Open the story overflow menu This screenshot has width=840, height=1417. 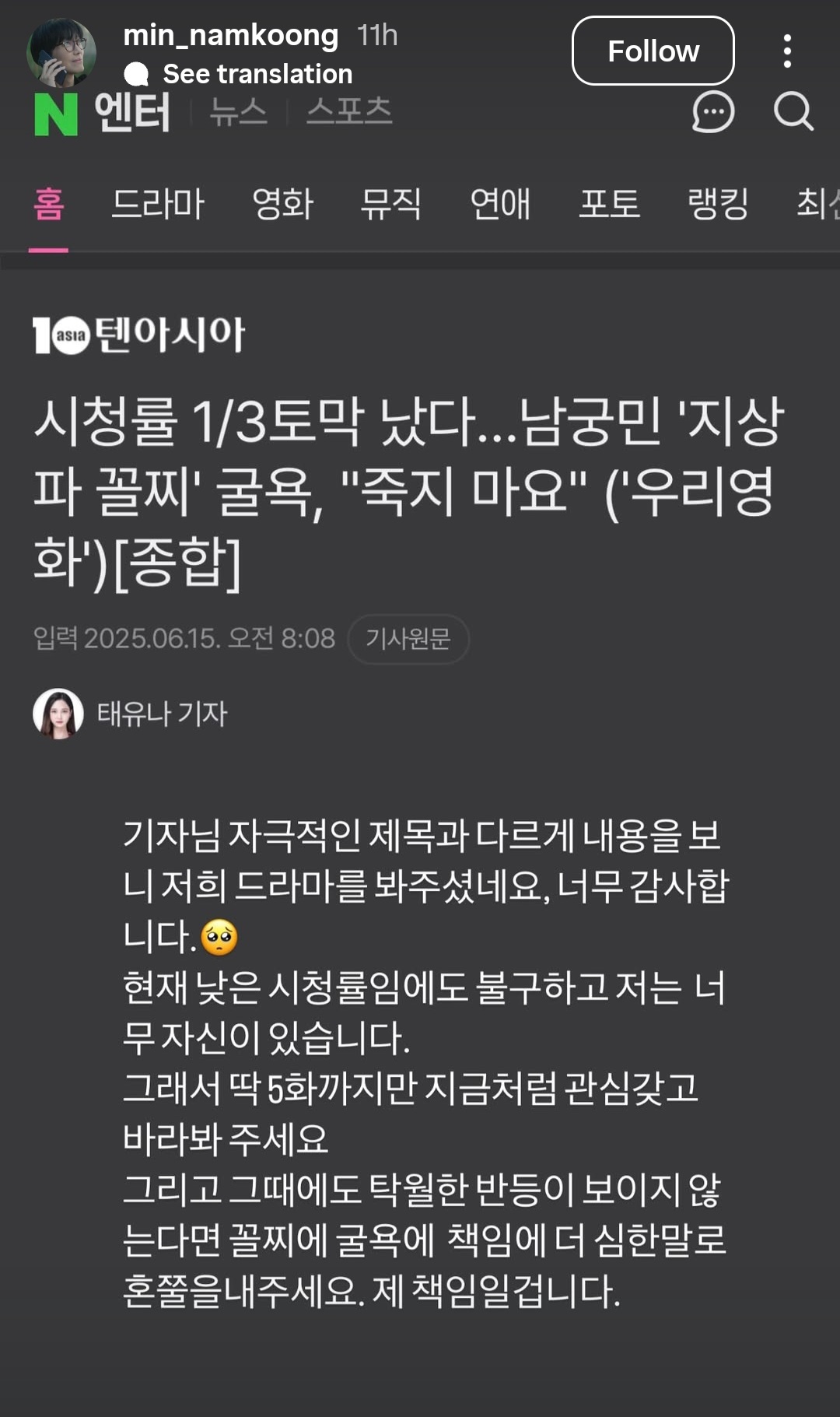coord(787,51)
